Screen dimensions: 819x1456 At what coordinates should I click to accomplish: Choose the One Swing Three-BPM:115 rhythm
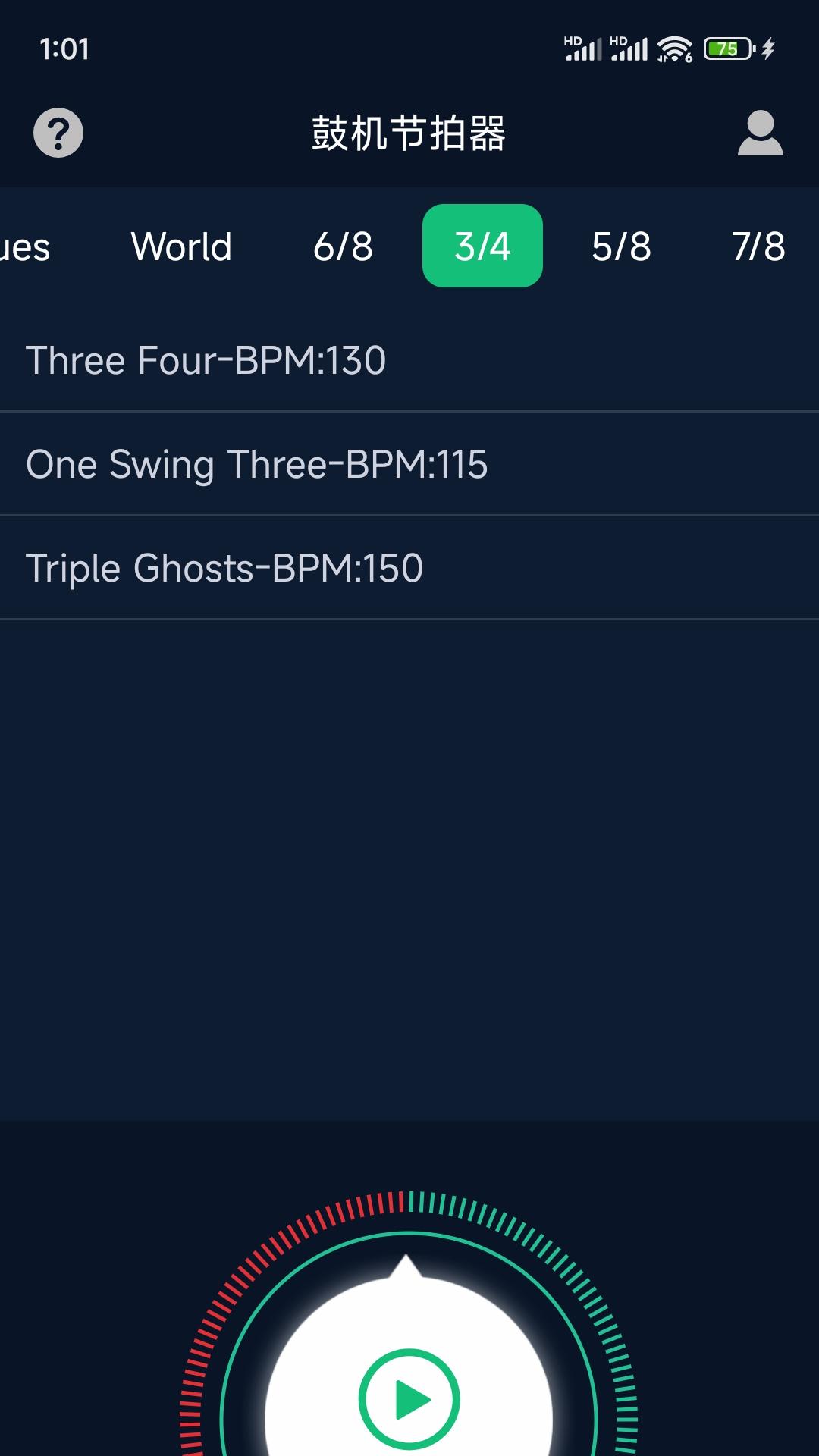click(x=409, y=464)
